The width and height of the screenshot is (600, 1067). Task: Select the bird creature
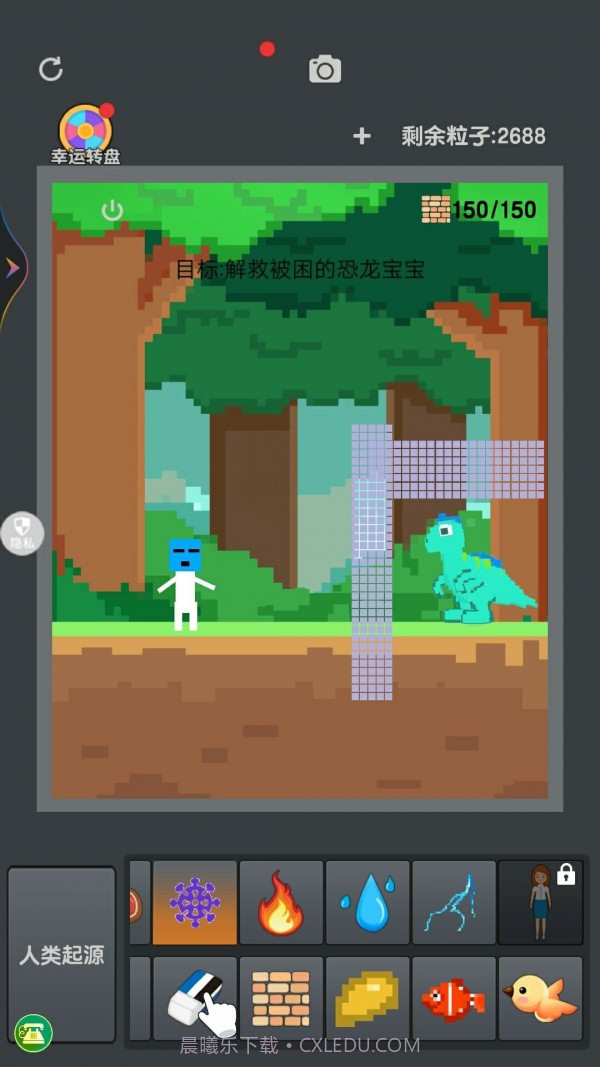pyautogui.click(x=541, y=998)
